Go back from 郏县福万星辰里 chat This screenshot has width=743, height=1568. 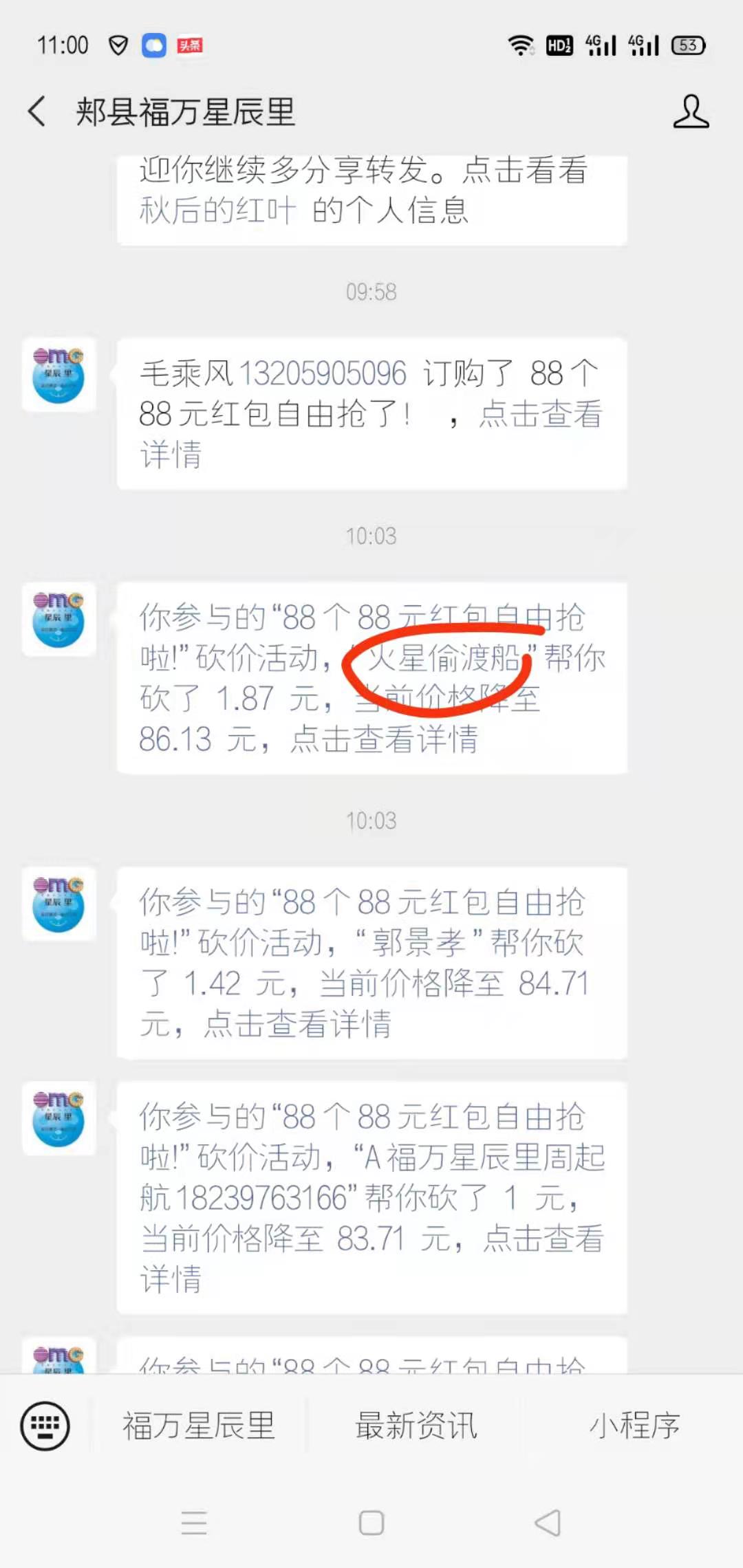click(38, 111)
